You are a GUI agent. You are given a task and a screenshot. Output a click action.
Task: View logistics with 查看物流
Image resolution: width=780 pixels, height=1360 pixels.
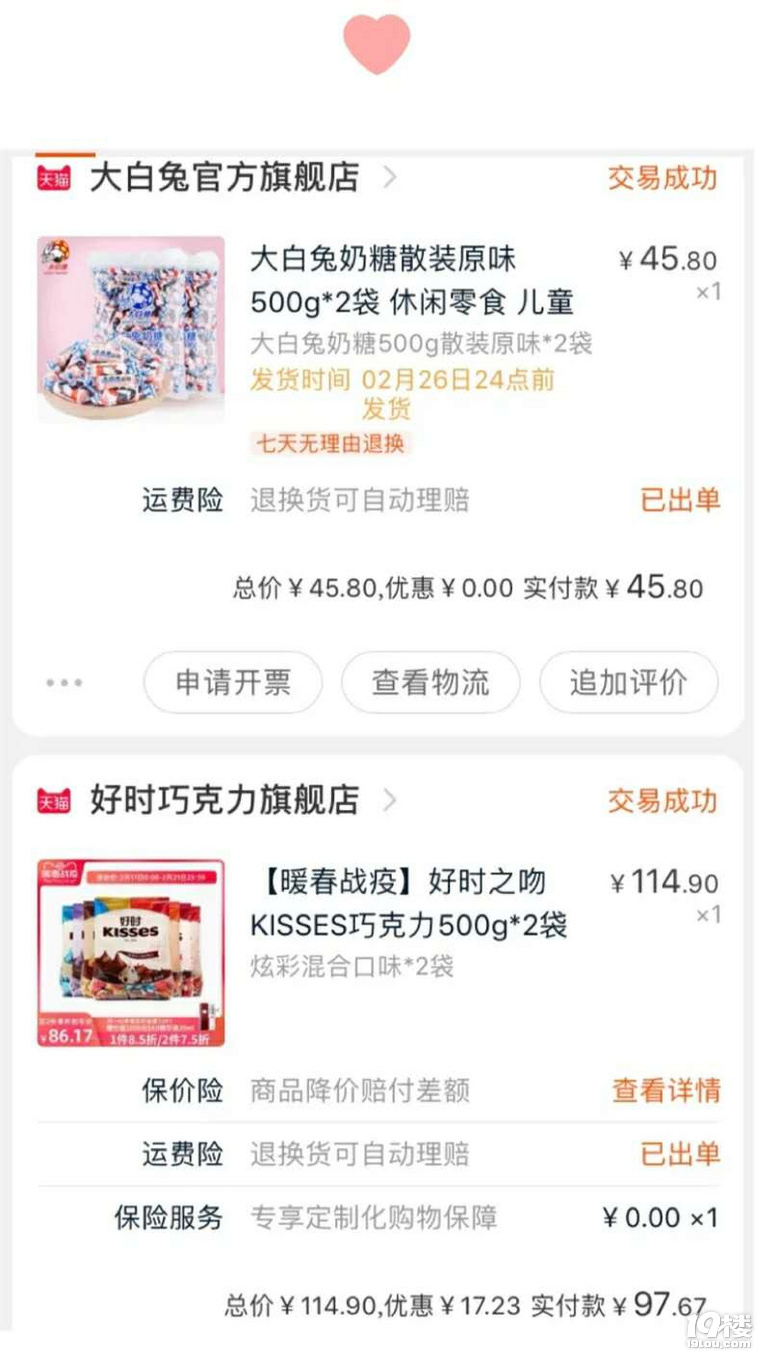(430, 683)
